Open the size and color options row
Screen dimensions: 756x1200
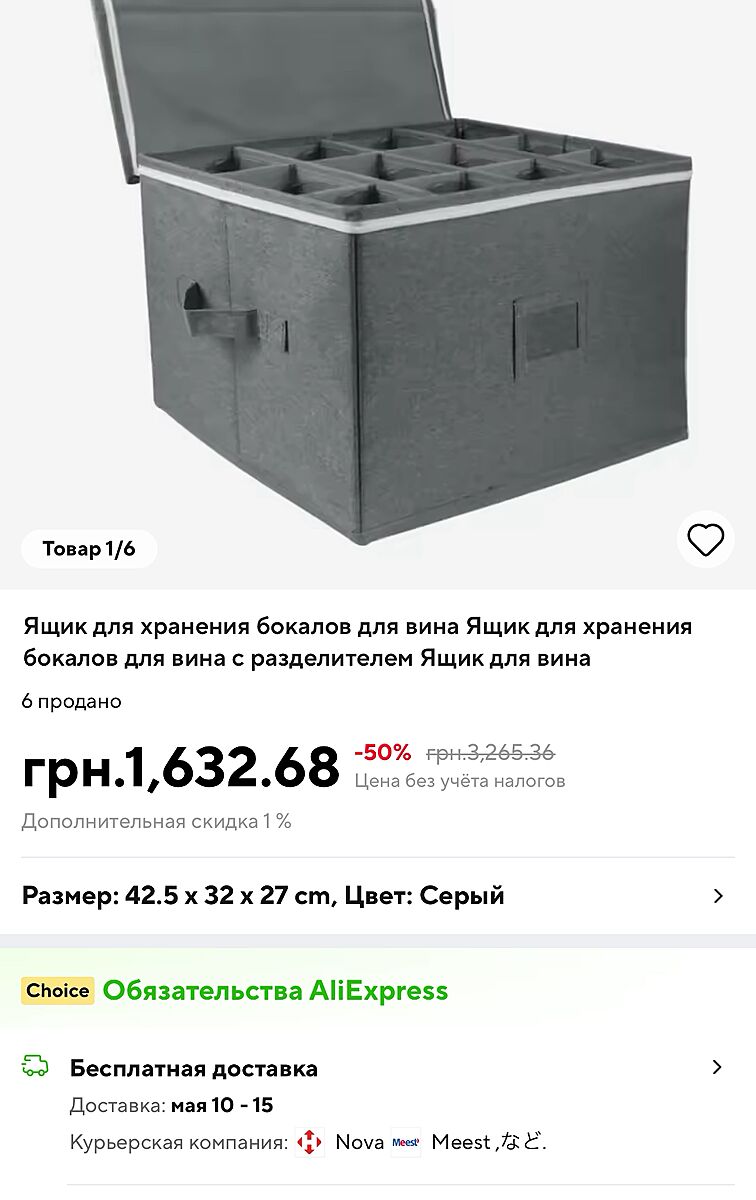pyautogui.click(x=378, y=896)
